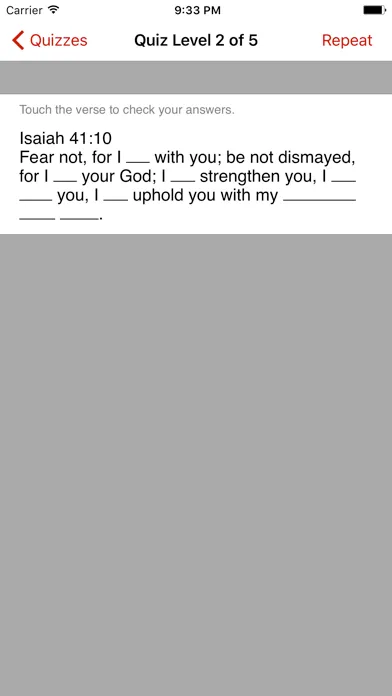Go back to Quizzes

pos(50,40)
